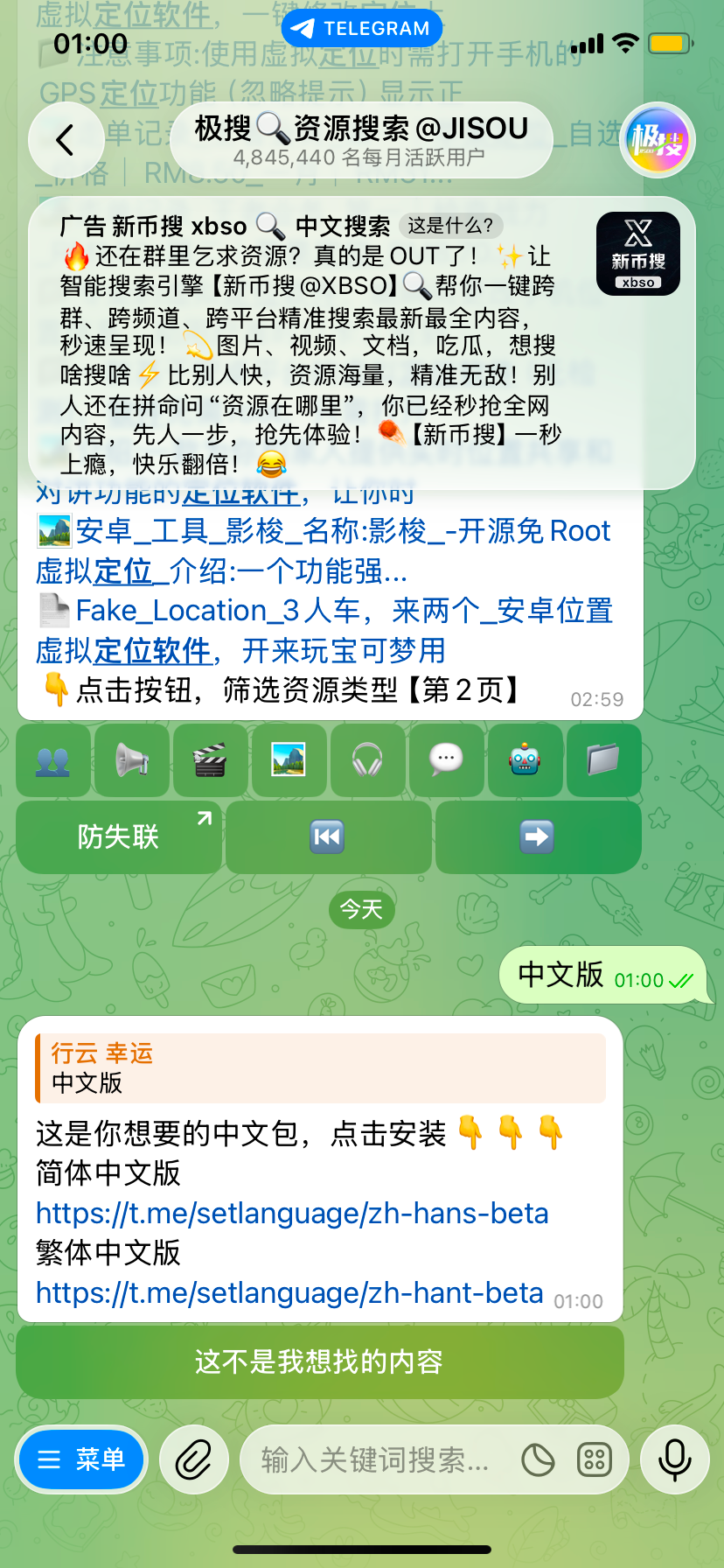Filter results by pictures

tap(289, 759)
